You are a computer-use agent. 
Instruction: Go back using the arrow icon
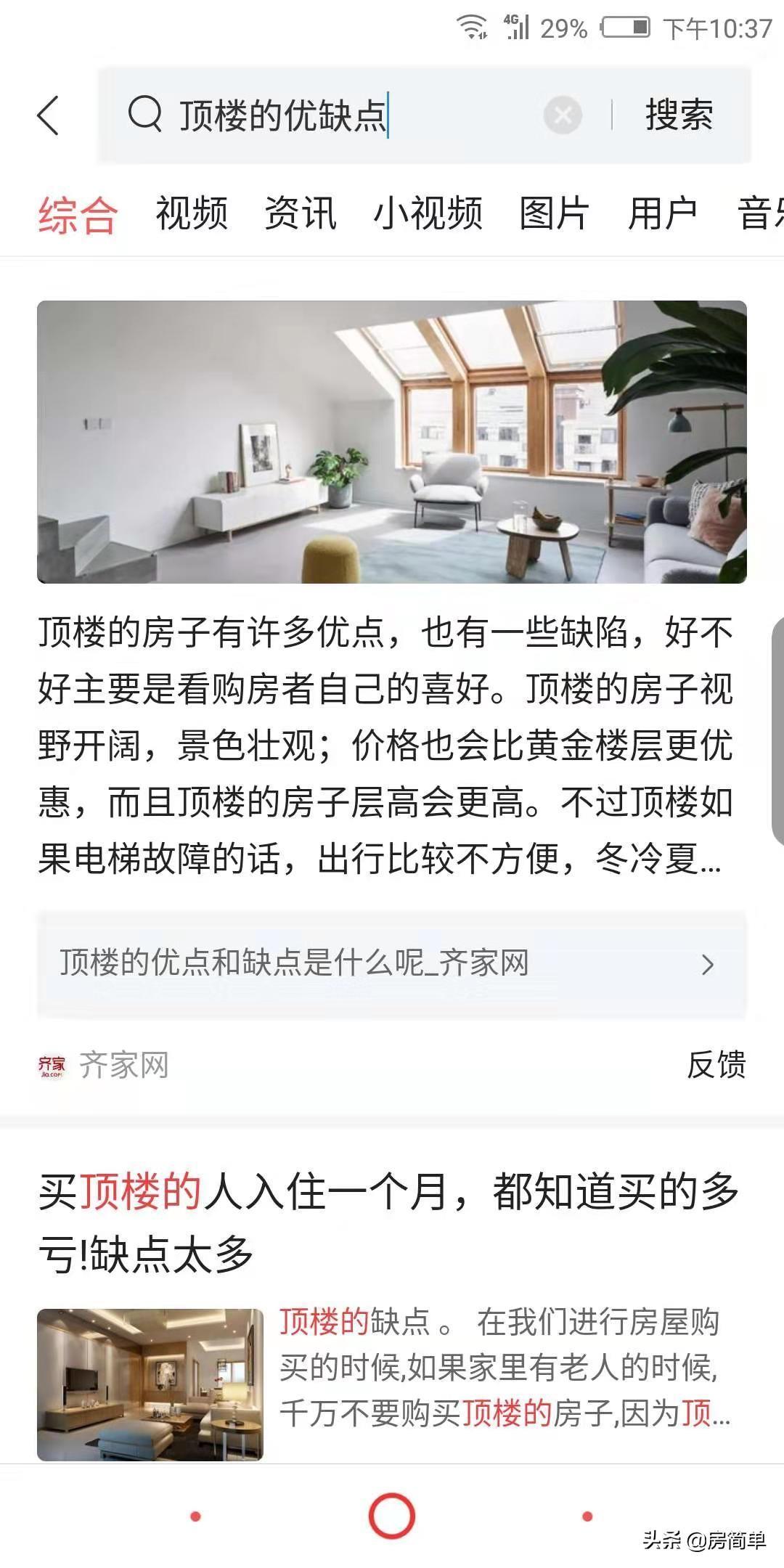pos(48,115)
